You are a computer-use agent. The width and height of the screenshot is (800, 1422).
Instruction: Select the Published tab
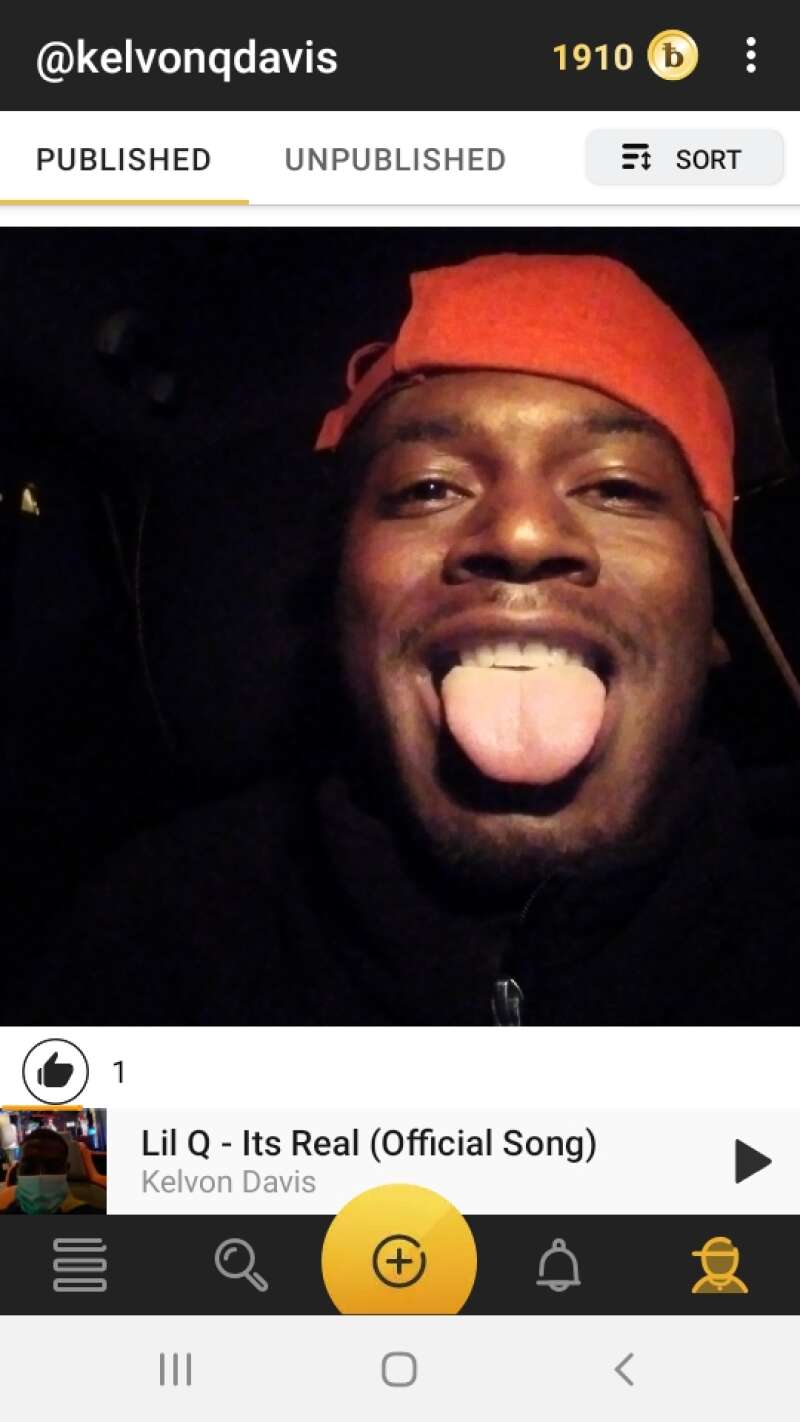[x=123, y=160]
